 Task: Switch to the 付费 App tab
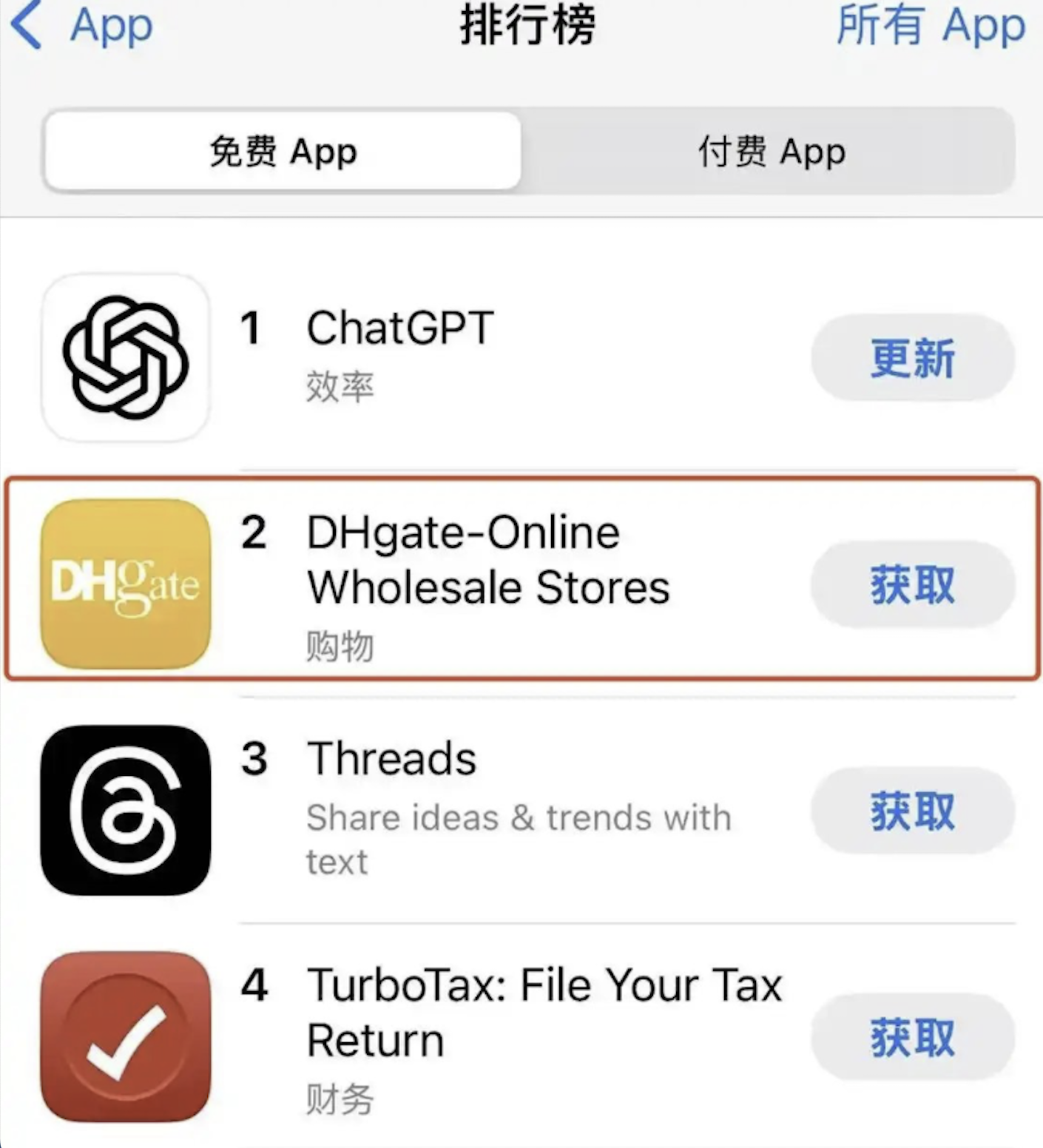(x=771, y=152)
